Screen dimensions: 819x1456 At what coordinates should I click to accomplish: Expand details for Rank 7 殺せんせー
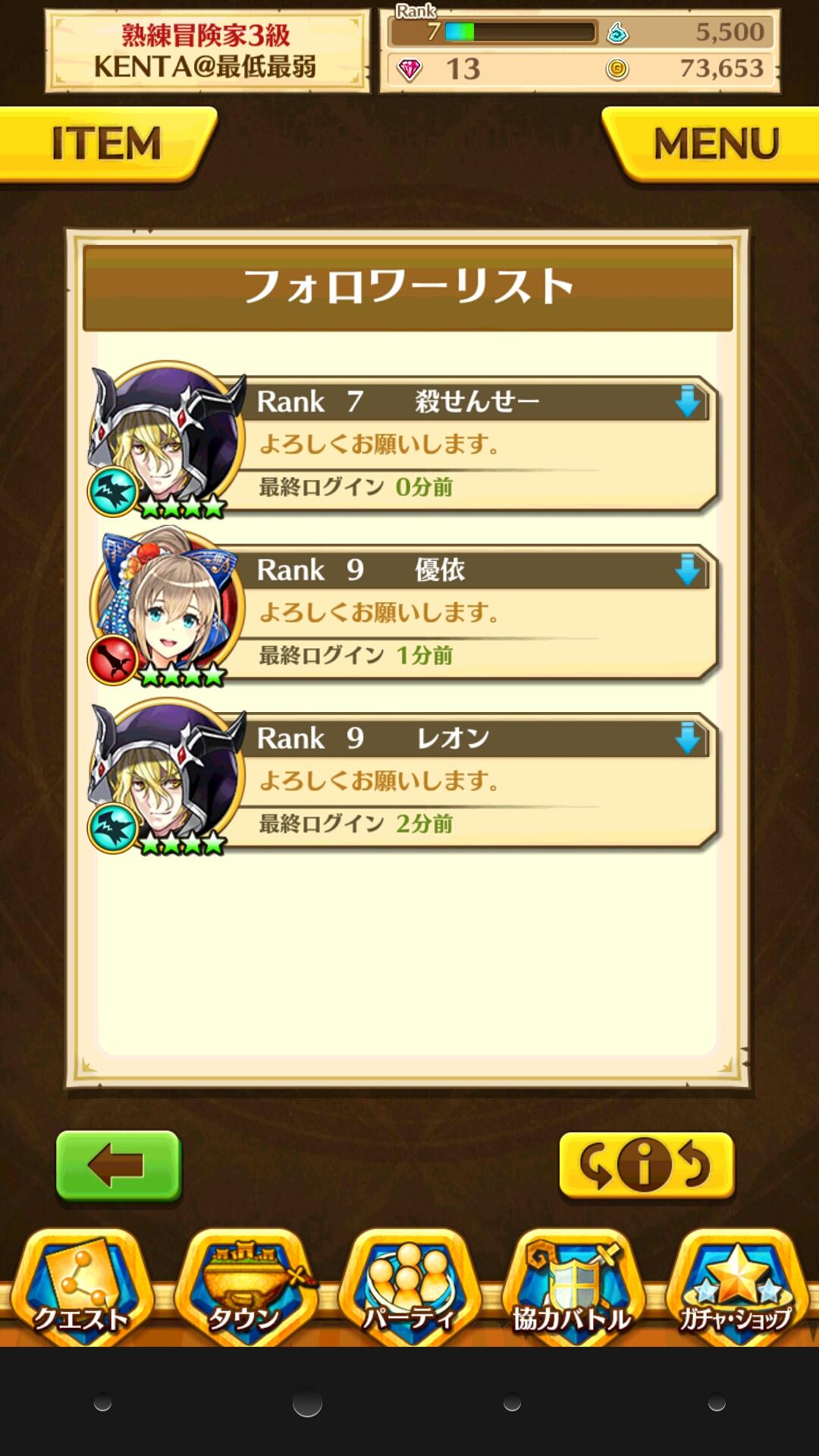686,402
